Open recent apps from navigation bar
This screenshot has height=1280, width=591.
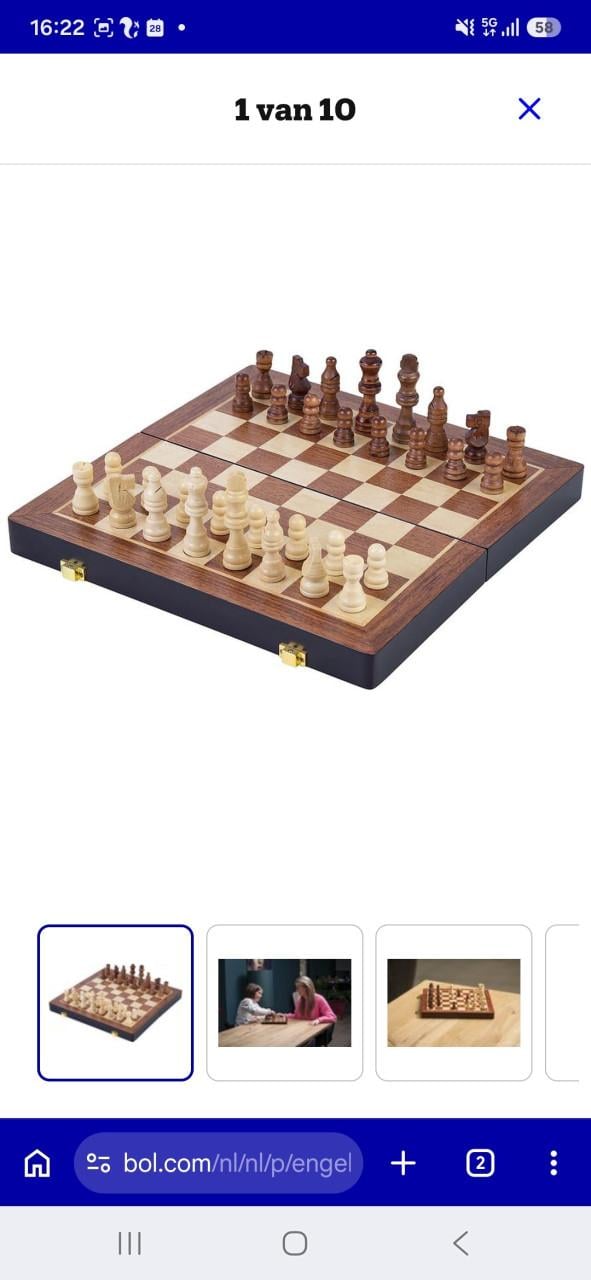130,1243
